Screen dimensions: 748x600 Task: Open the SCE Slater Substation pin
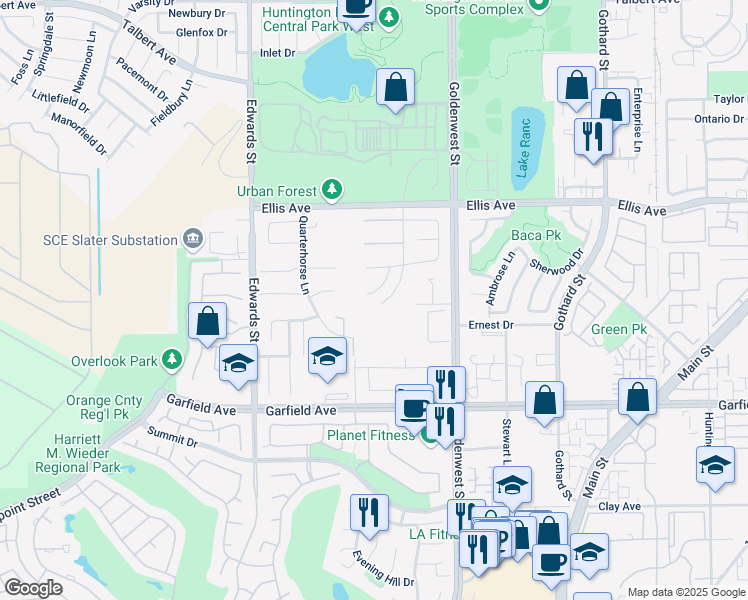(x=194, y=239)
